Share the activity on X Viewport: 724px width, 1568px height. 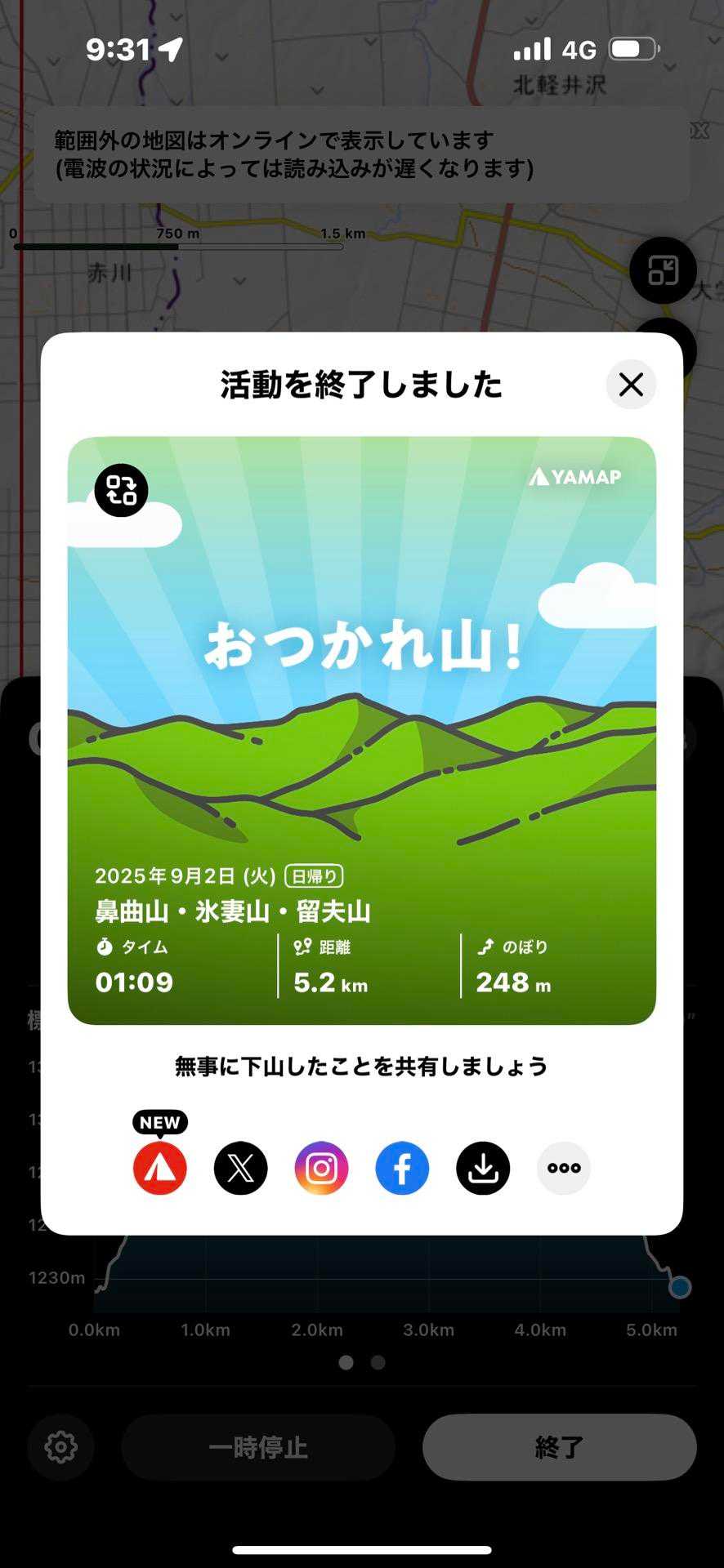coord(240,1168)
